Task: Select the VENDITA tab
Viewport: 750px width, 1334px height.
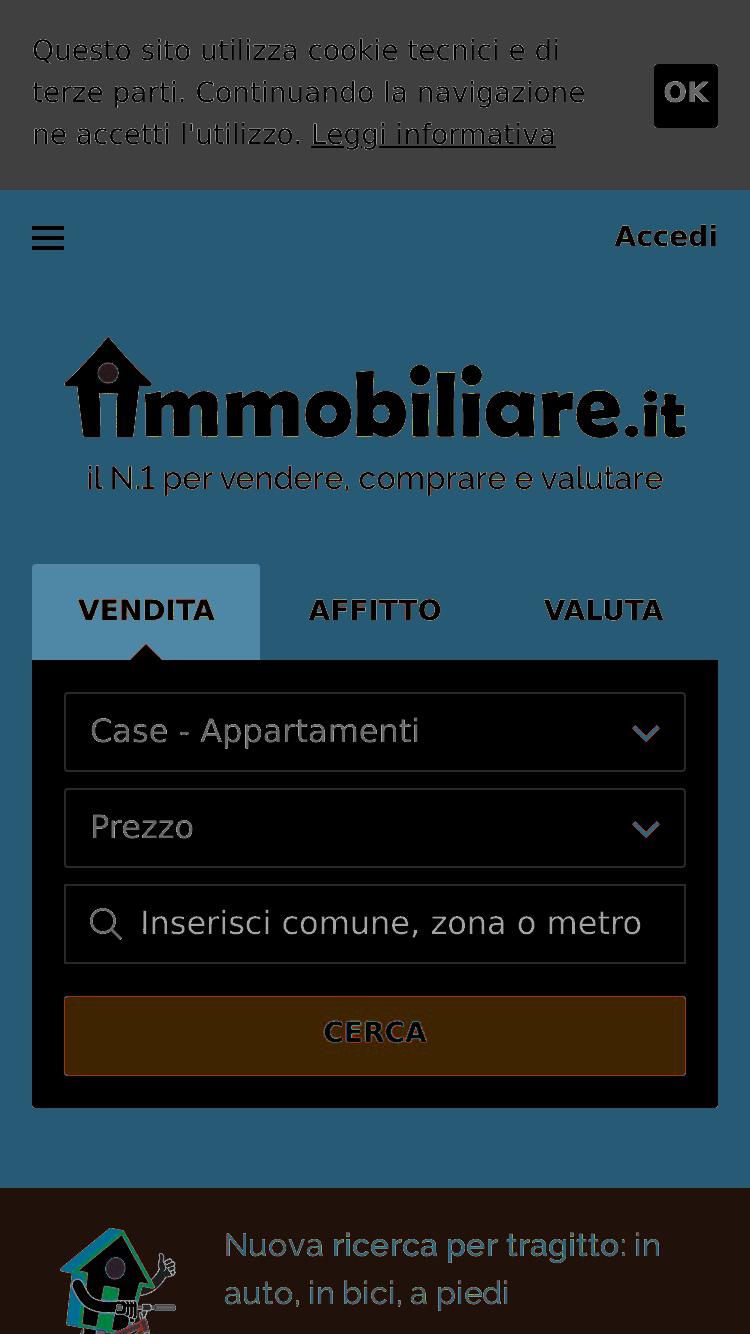Action: pos(146,611)
